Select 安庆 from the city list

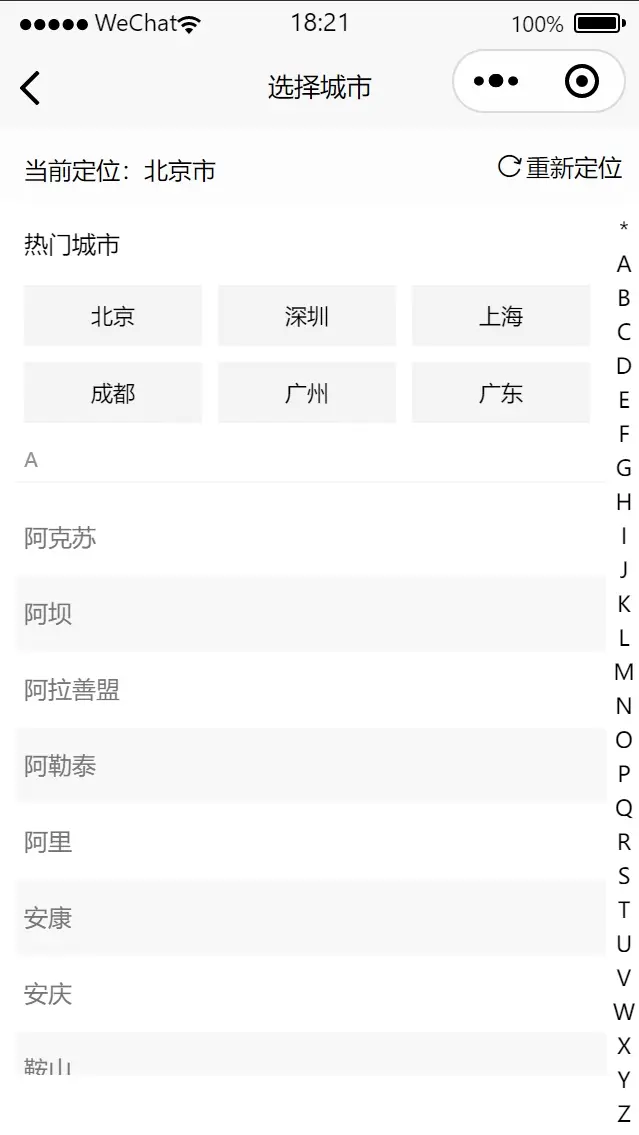[x=311, y=994]
